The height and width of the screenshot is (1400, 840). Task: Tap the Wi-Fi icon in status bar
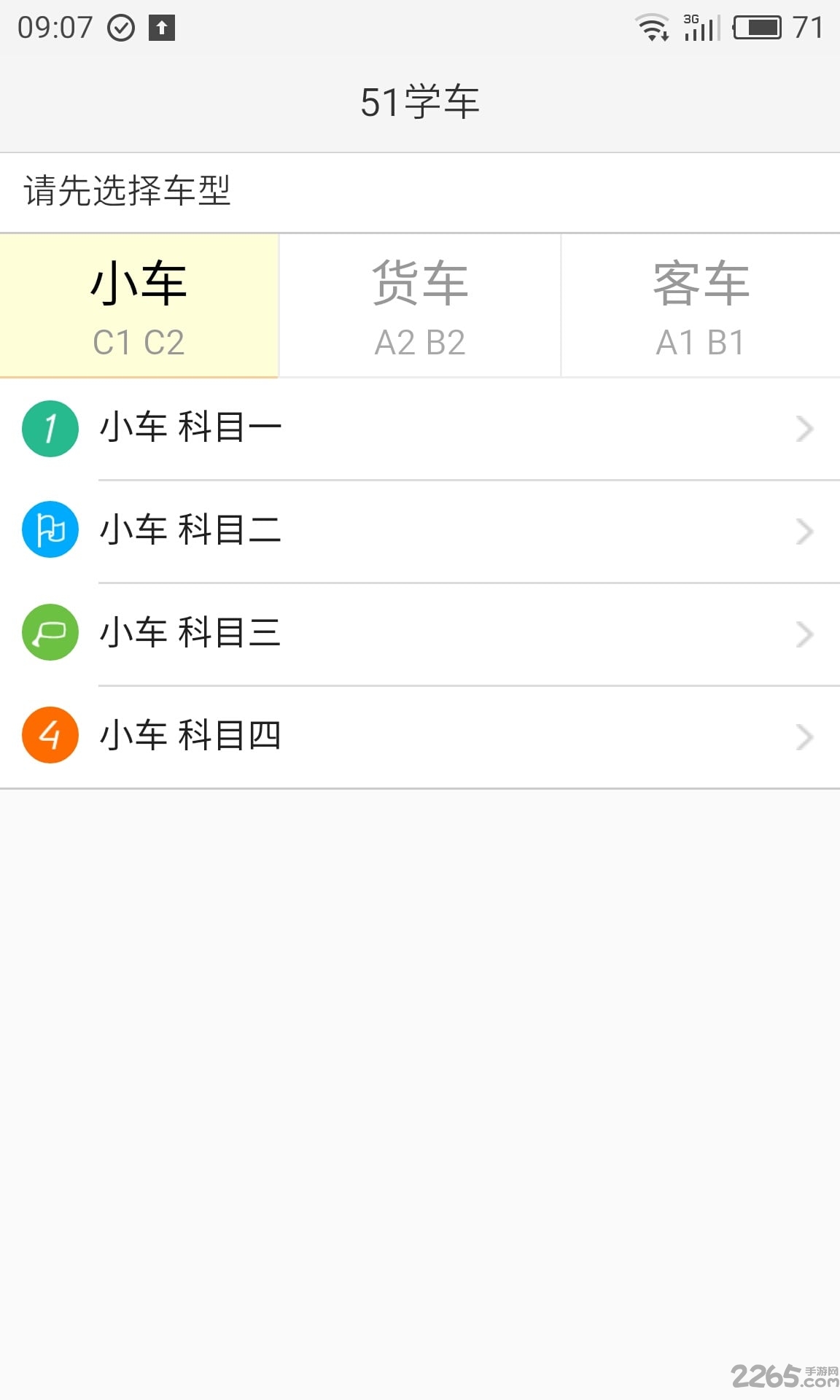click(x=651, y=28)
